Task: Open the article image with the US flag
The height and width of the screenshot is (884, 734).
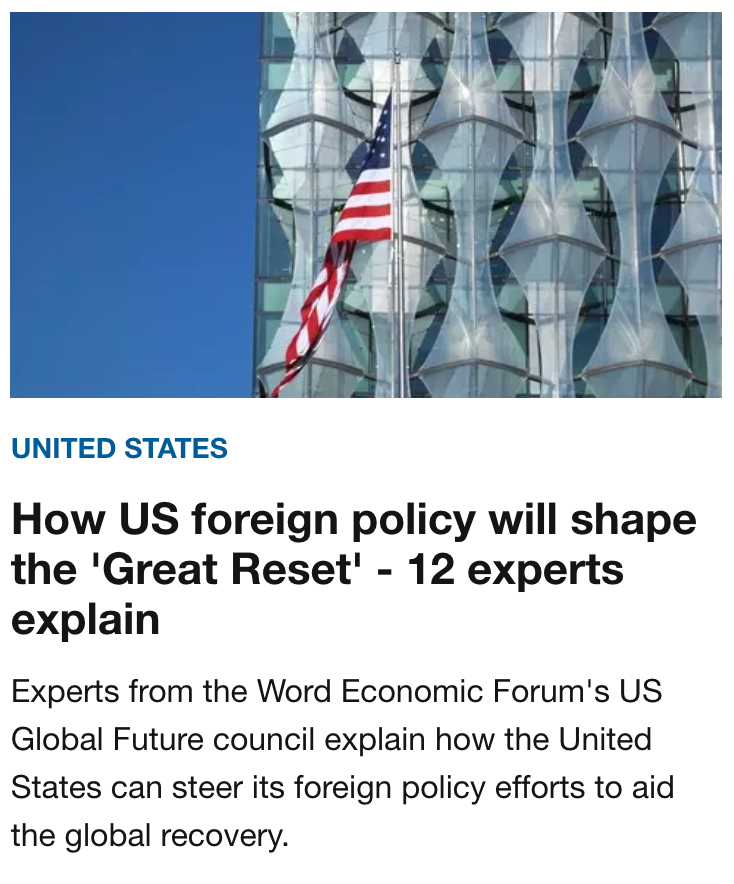Action: [x=366, y=205]
